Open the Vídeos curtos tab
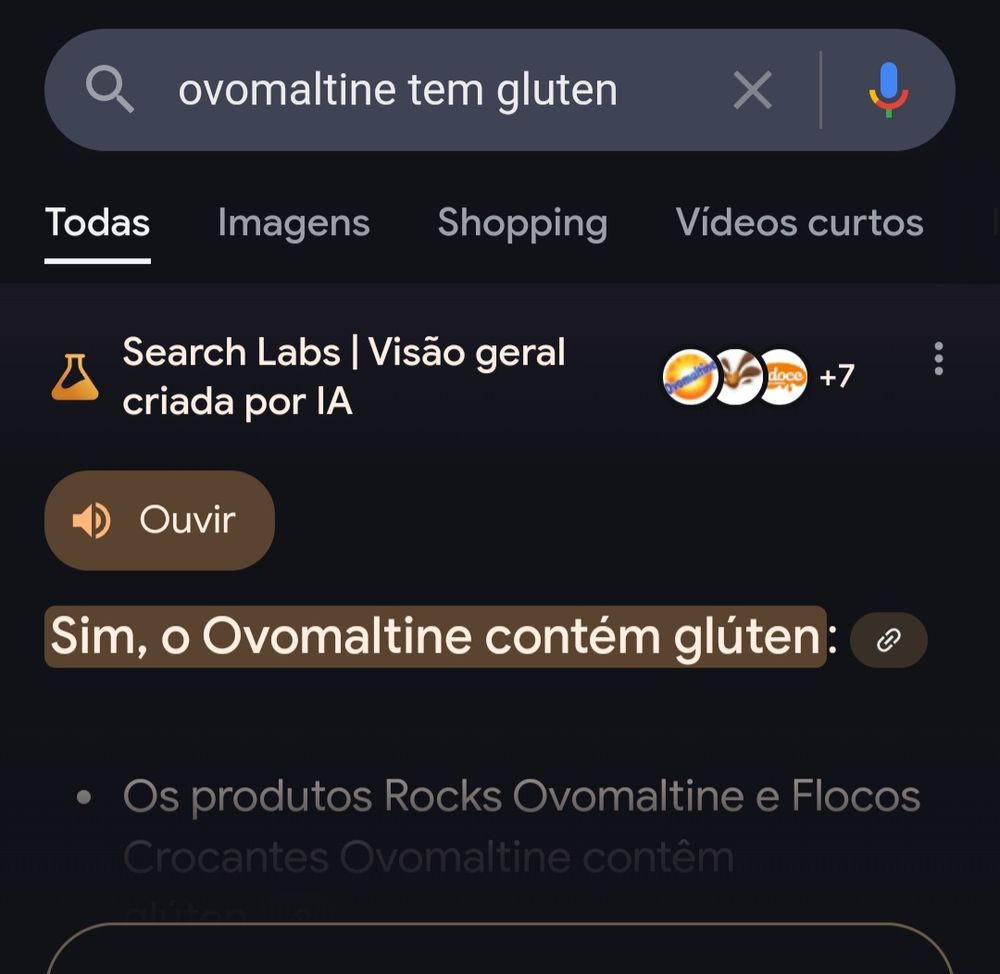 pyautogui.click(x=799, y=222)
